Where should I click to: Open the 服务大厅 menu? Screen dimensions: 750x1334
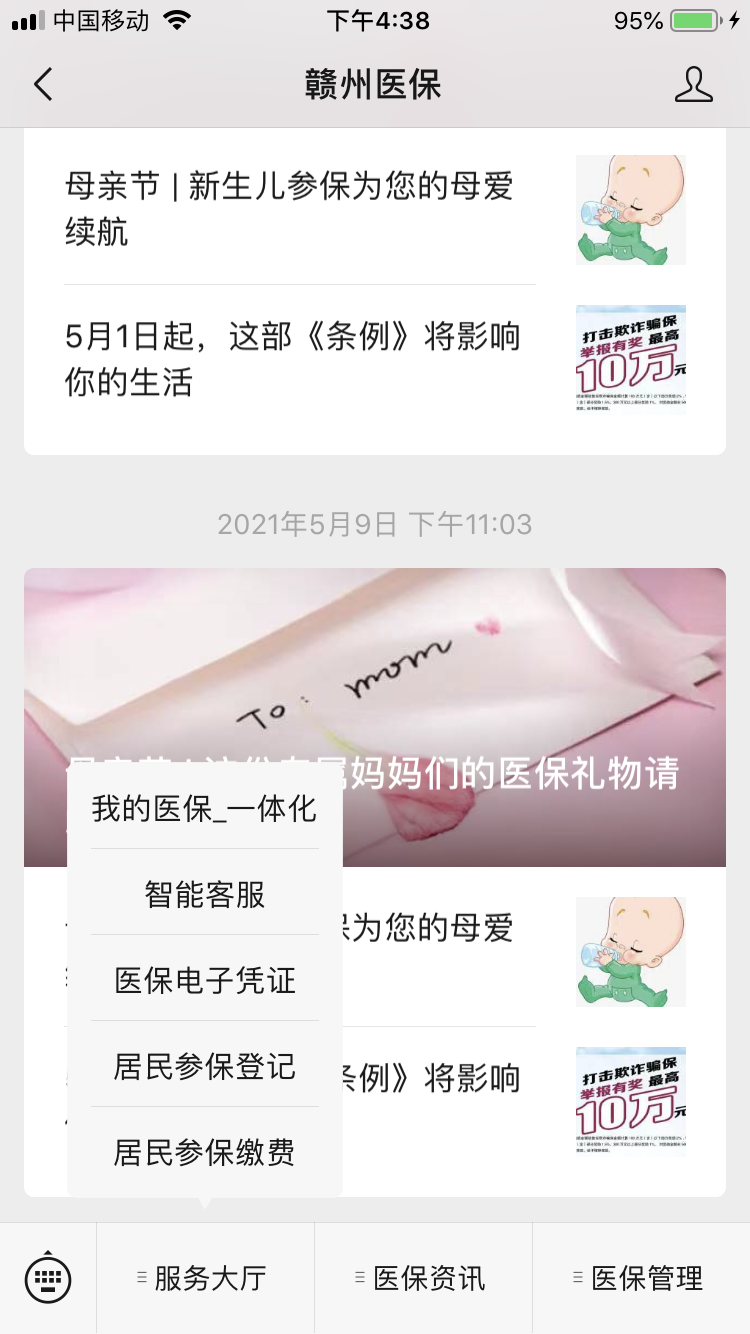coord(205,1278)
